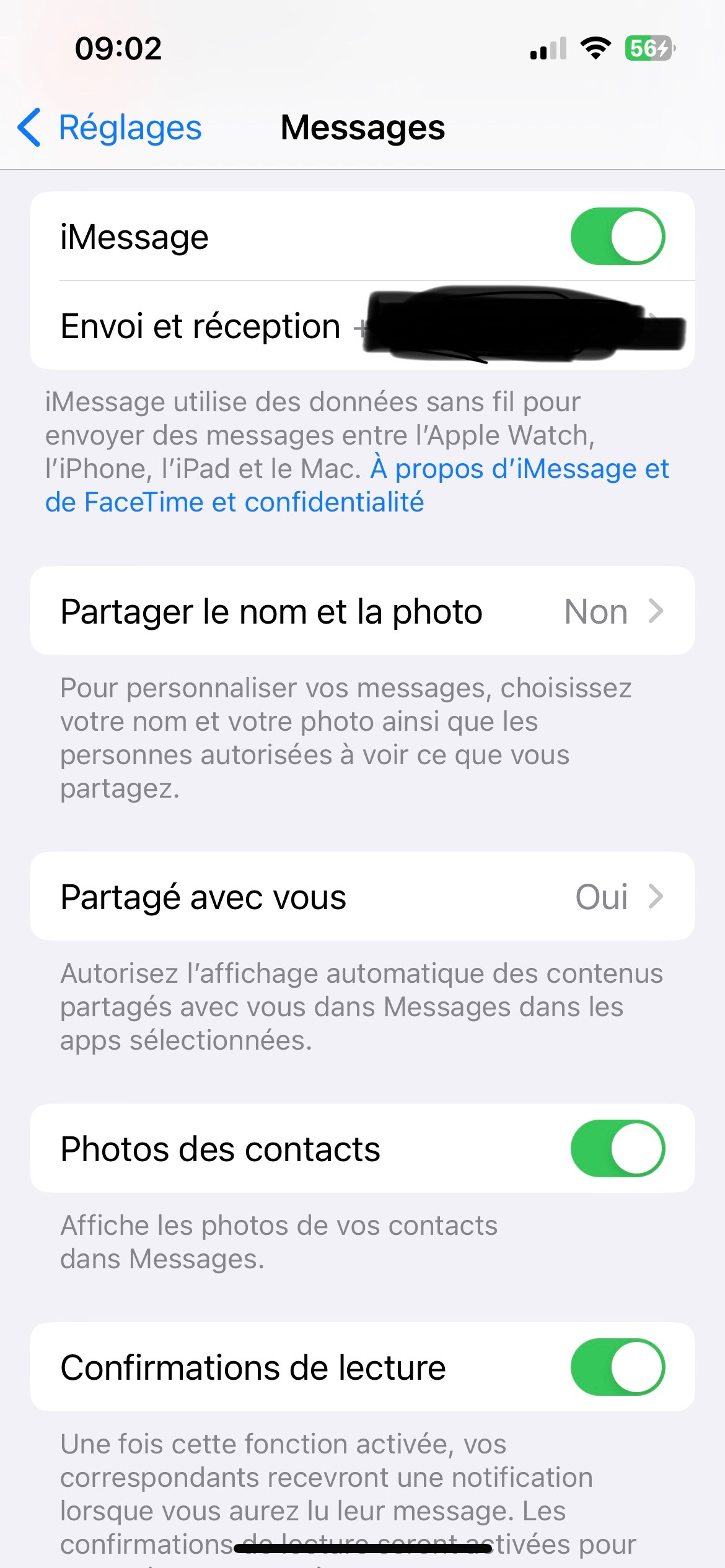Toggle off Confirmations de lecture

pos(617,1367)
